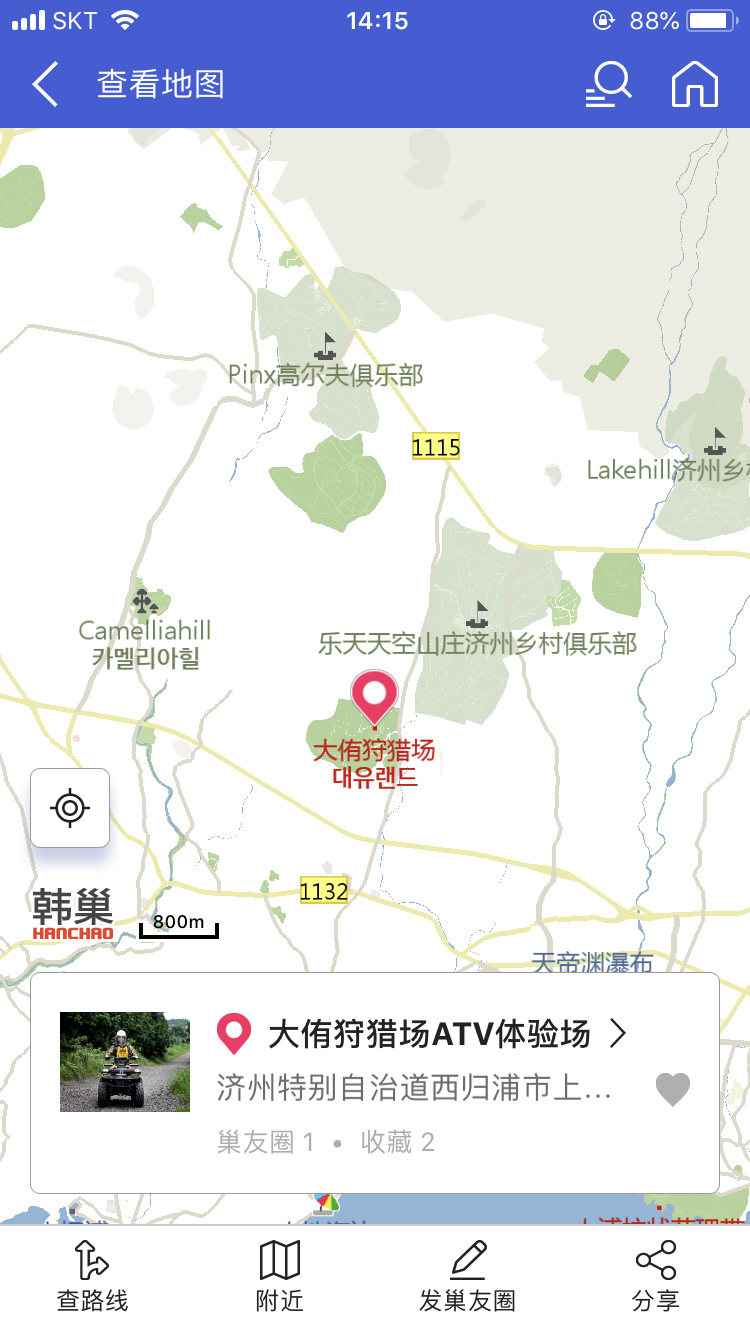Show 附近 nearby places
This screenshot has height=1334, width=750.
point(280,1275)
